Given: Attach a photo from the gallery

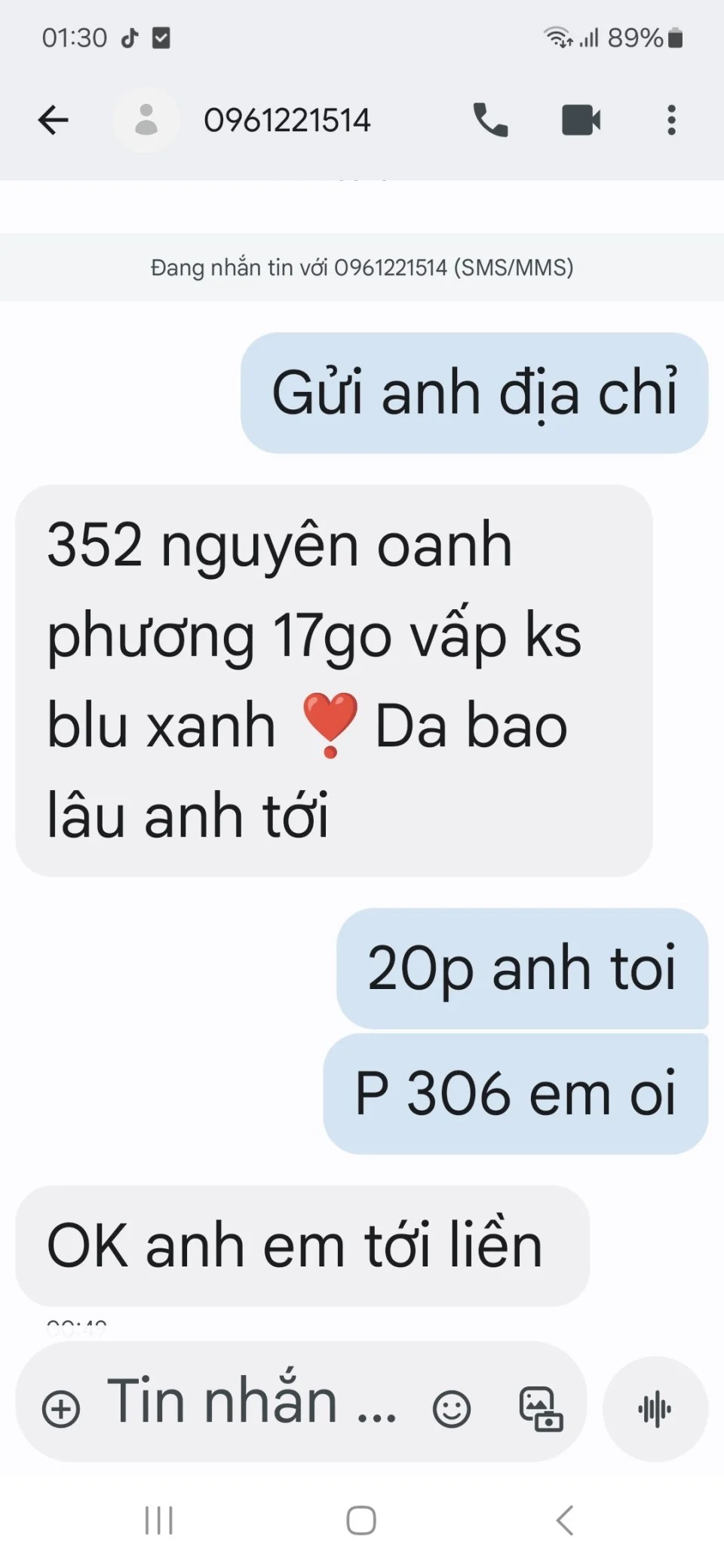Looking at the screenshot, I should point(541,1408).
